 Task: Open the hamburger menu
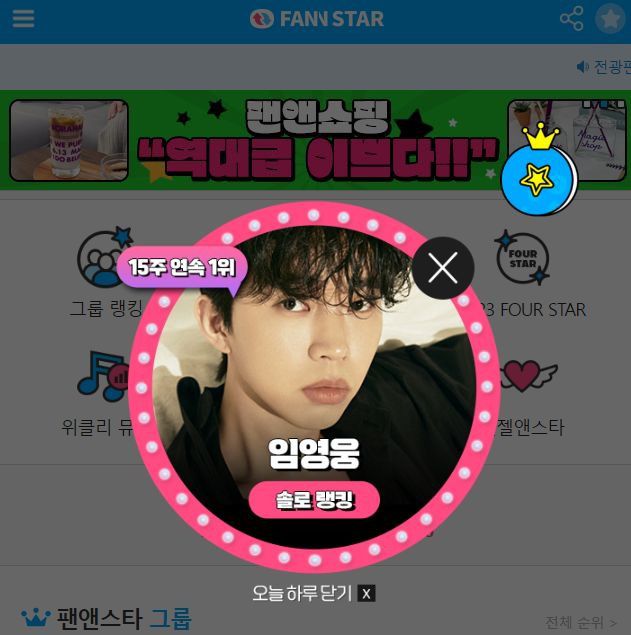click(x=22, y=19)
